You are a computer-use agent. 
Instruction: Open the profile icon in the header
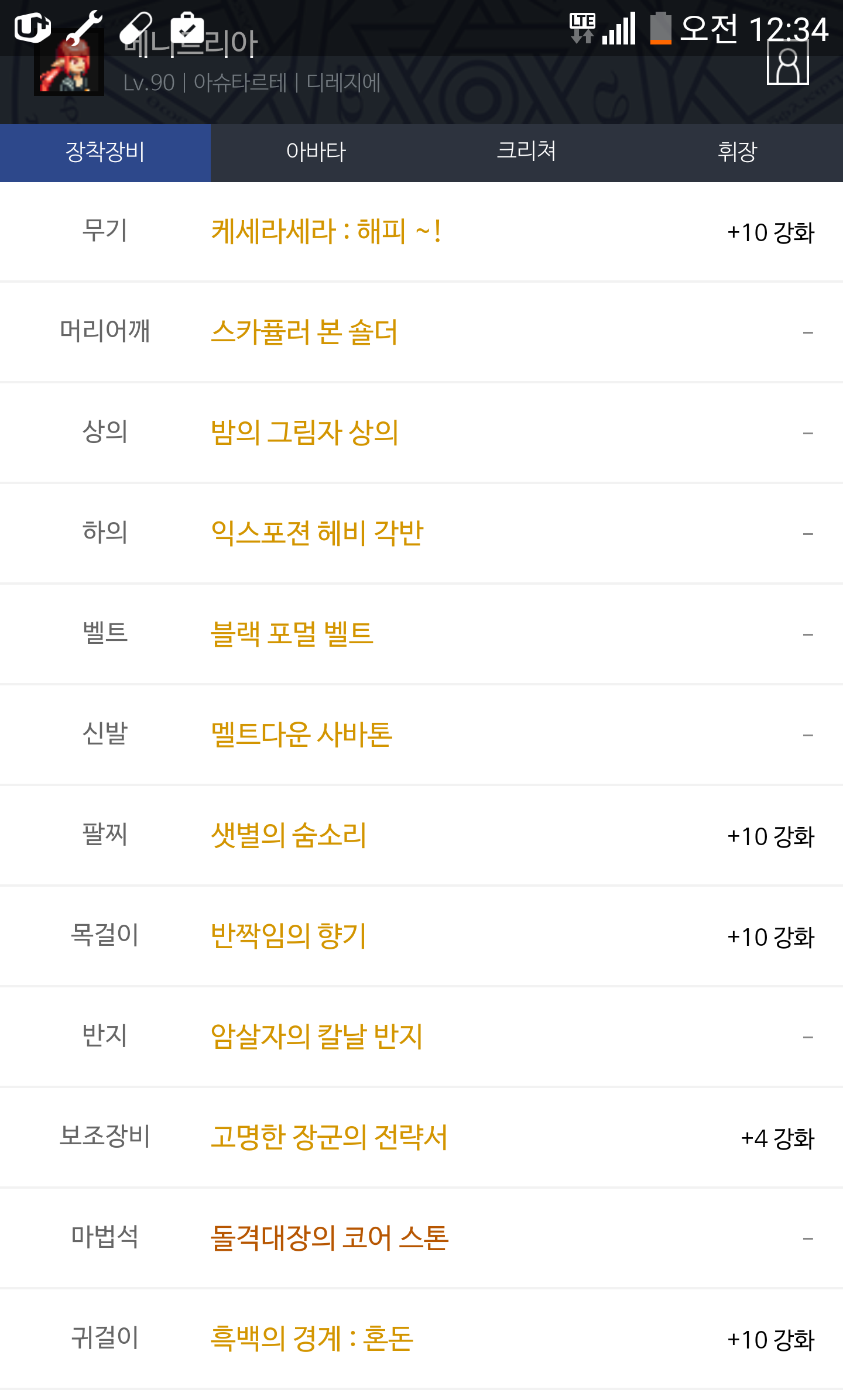[x=788, y=63]
